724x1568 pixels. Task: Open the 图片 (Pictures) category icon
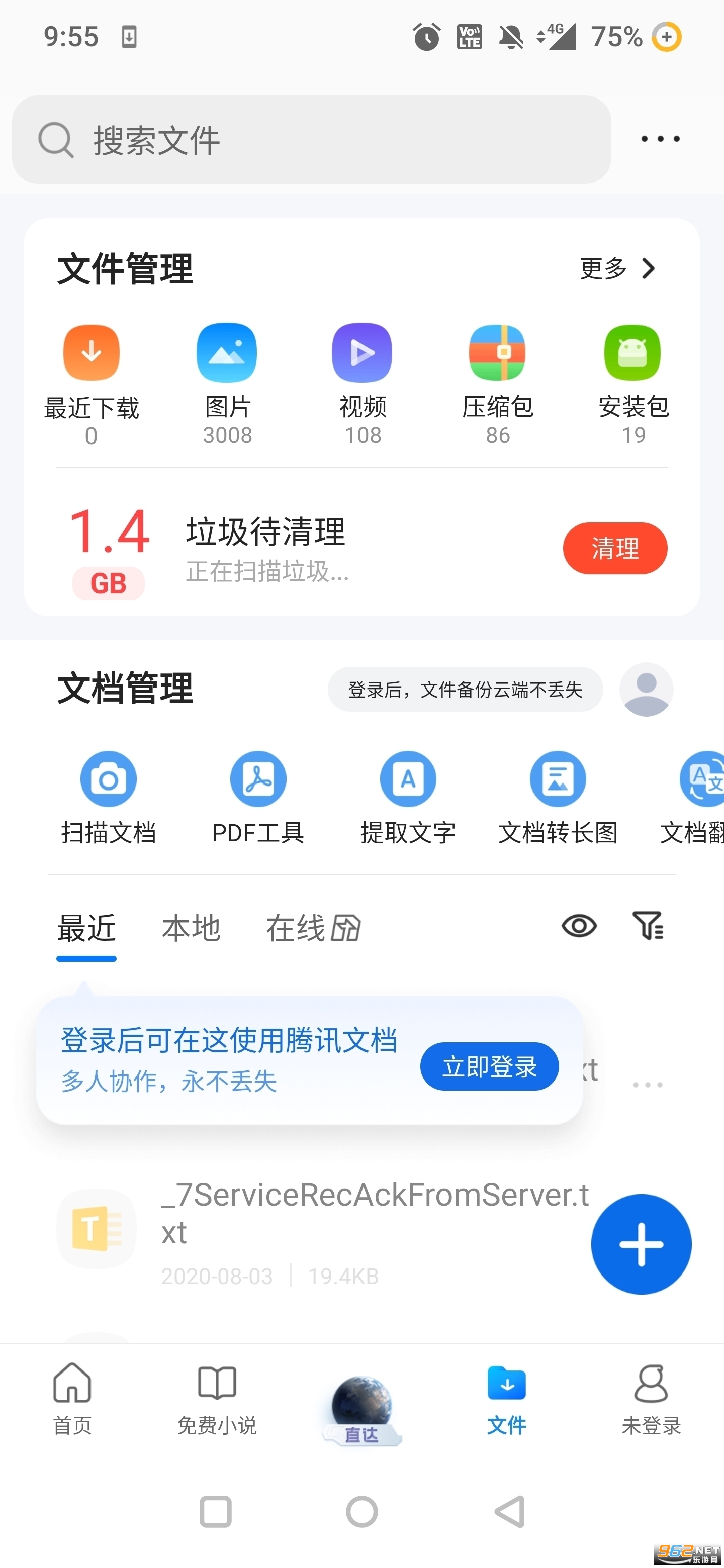tap(227, 353)
